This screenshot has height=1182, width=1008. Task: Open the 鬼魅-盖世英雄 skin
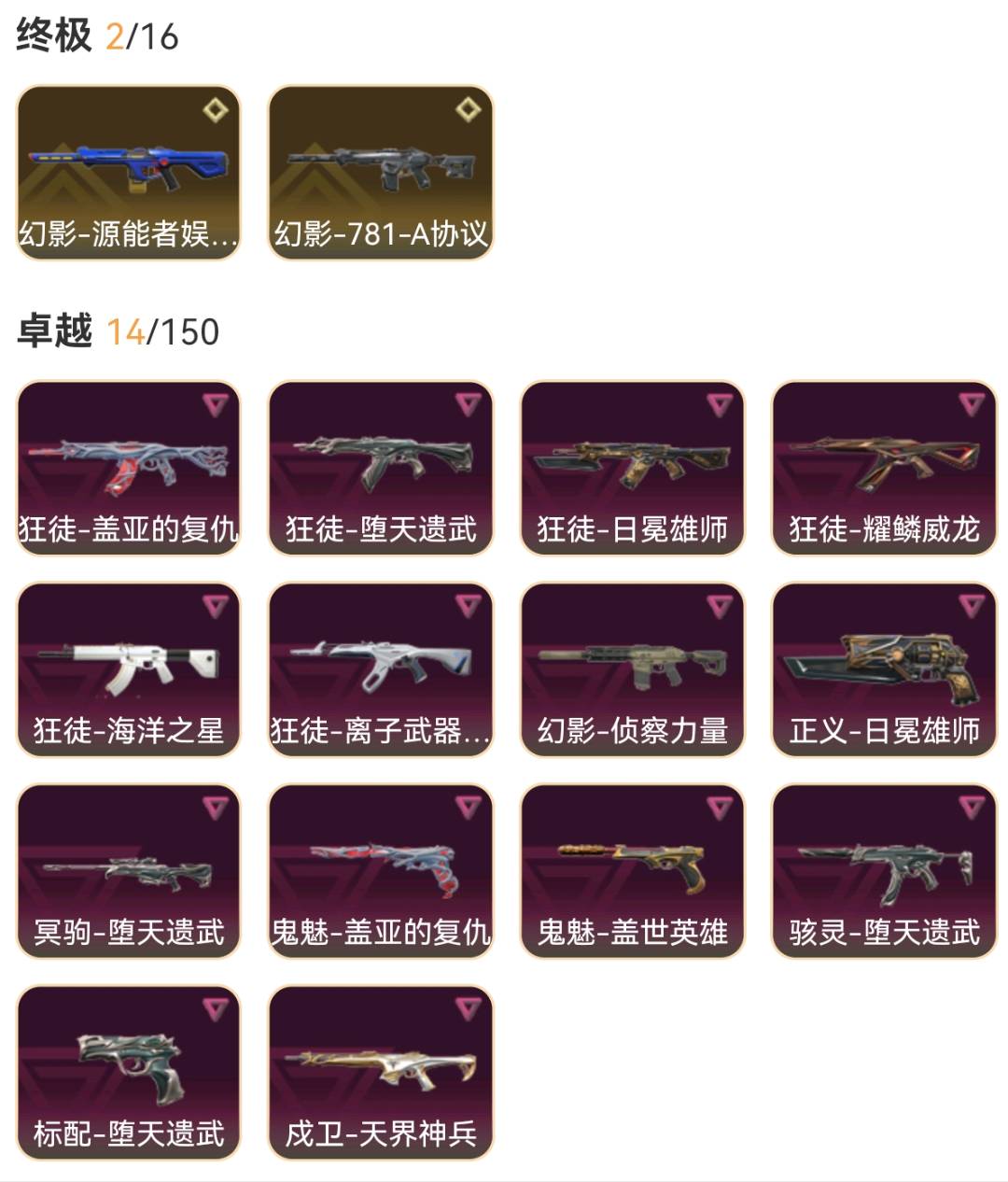pyautogui.click(x=633, y=871)
